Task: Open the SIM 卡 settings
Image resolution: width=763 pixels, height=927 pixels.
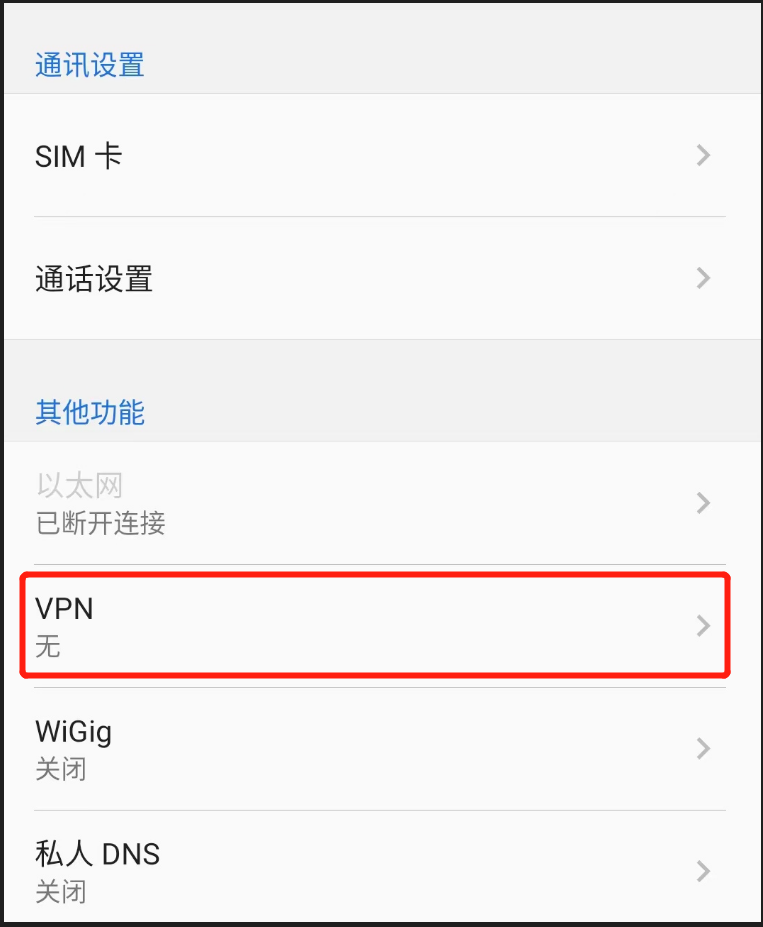Action: (380, 156)
